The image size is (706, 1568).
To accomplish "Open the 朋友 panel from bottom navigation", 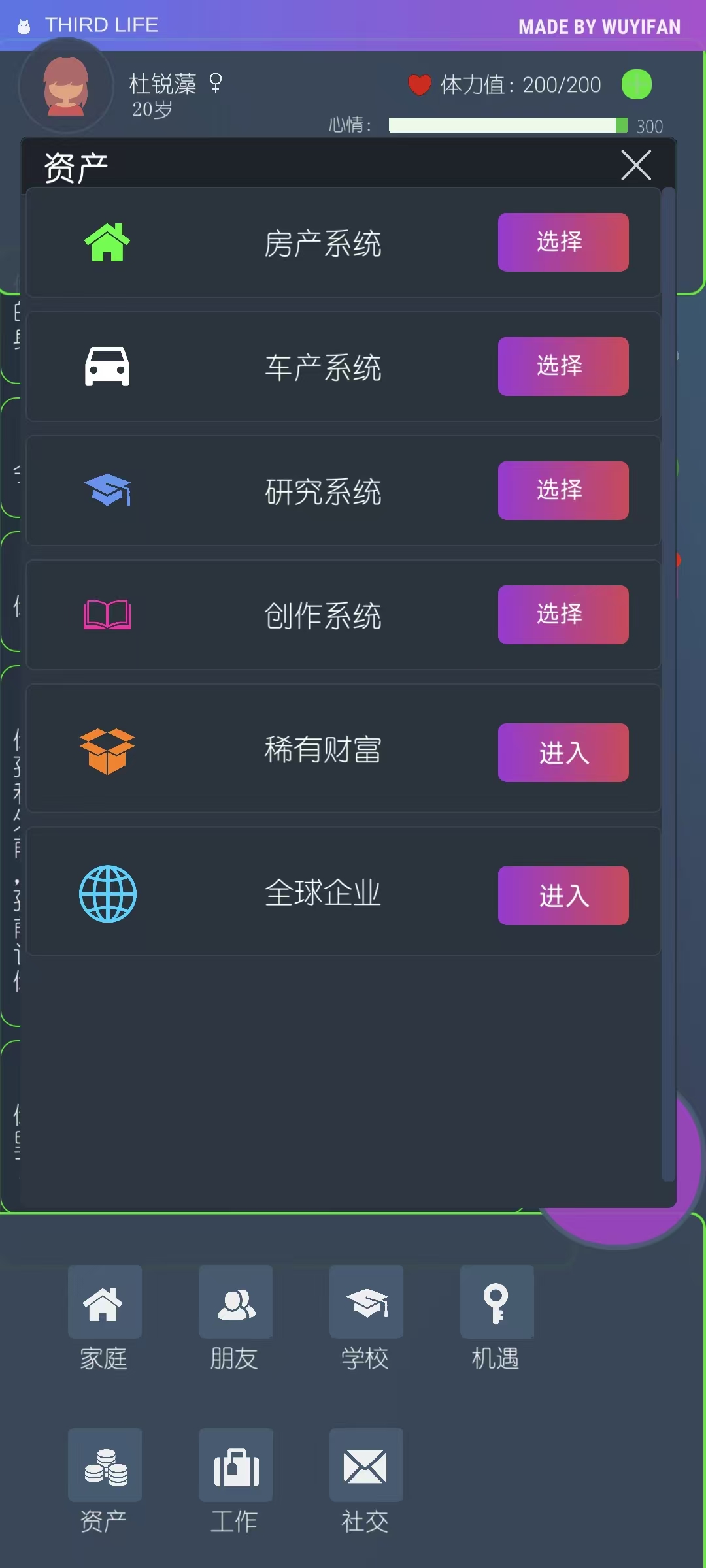I will point(235,1301).
